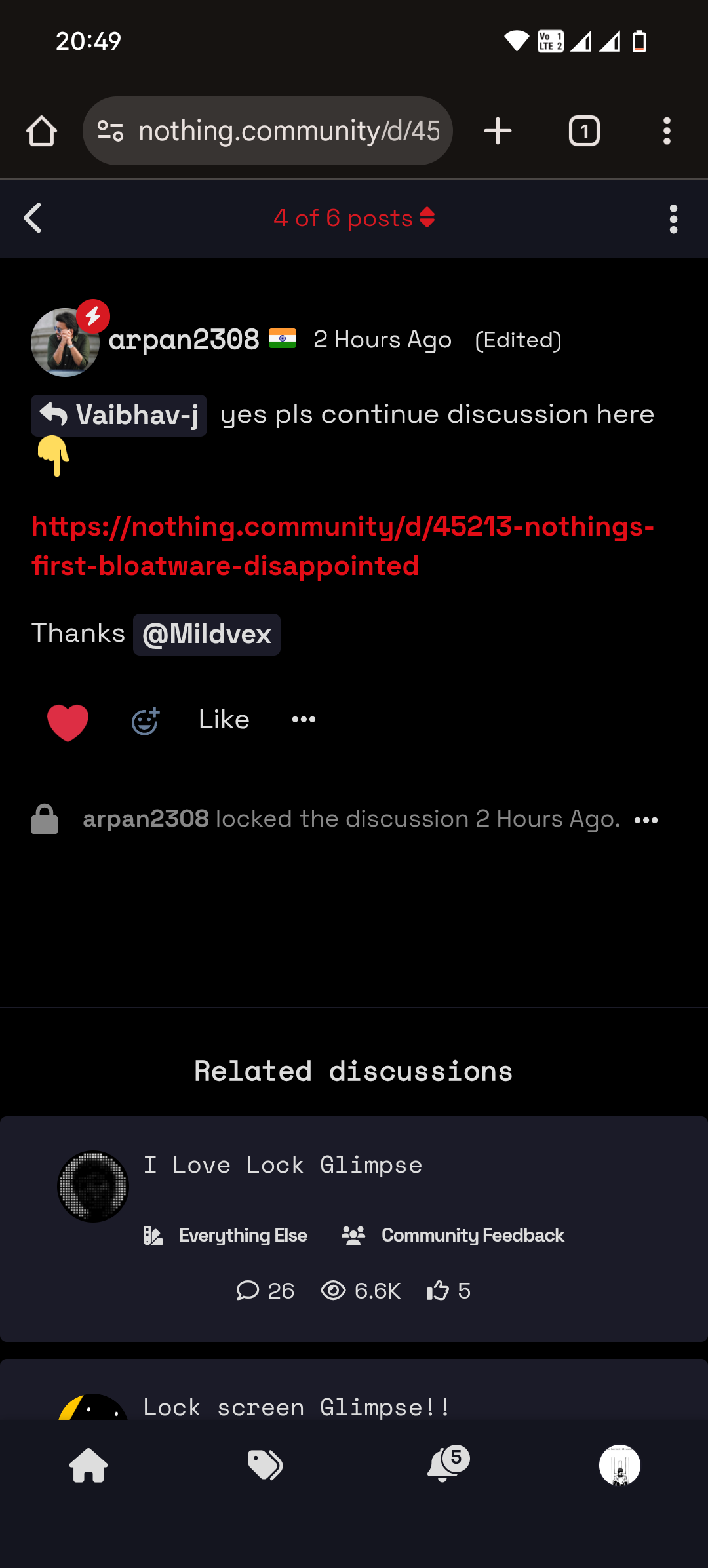Open a new browser tab
The image size is (708, 1568).
pyautogui.click(x=498, y=131)
